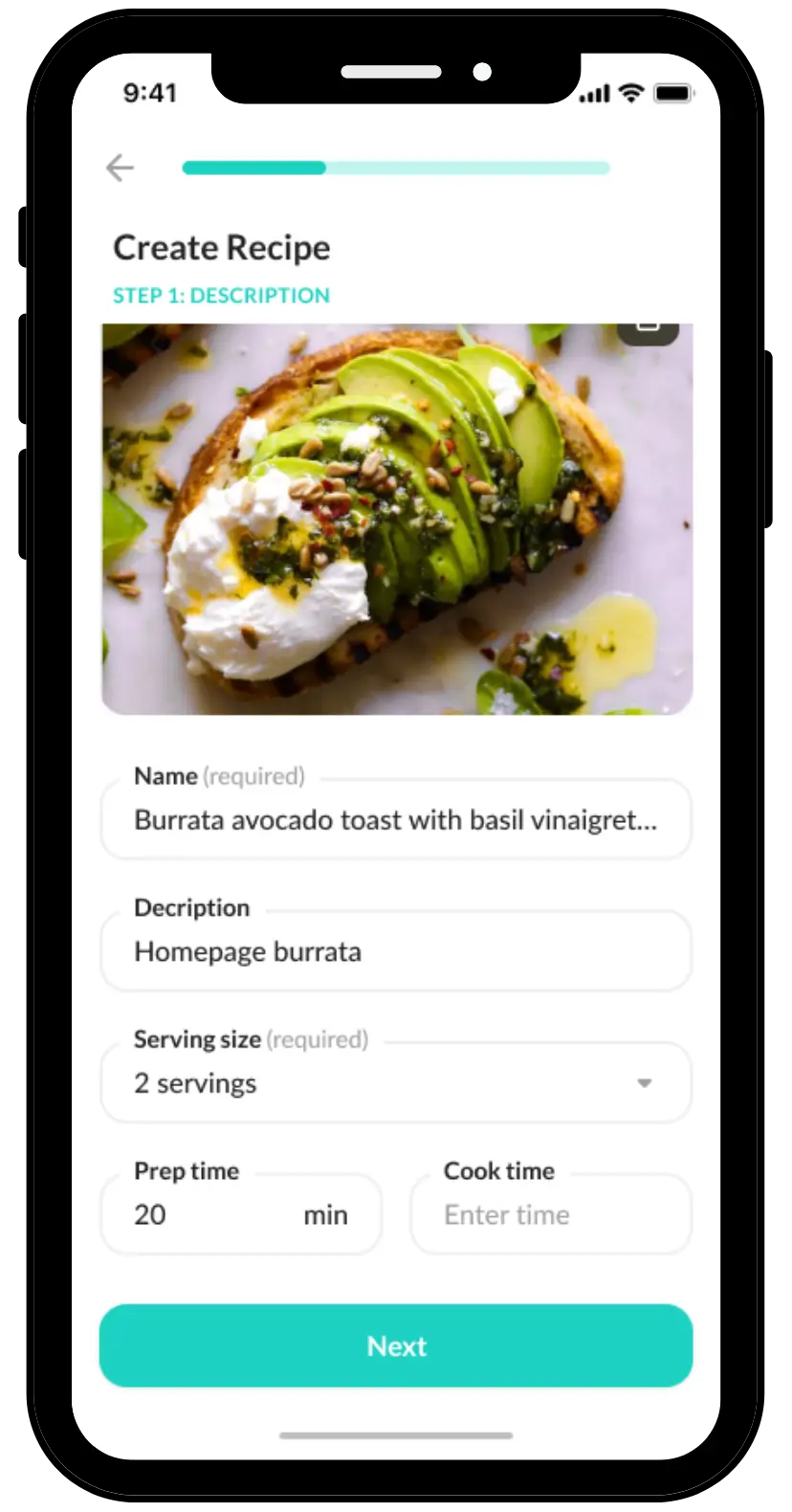Select STEP 1: DESCRIPTION label
This screenshot has height=1512, width=792.
pyautogui.click(x=221, y=296)
